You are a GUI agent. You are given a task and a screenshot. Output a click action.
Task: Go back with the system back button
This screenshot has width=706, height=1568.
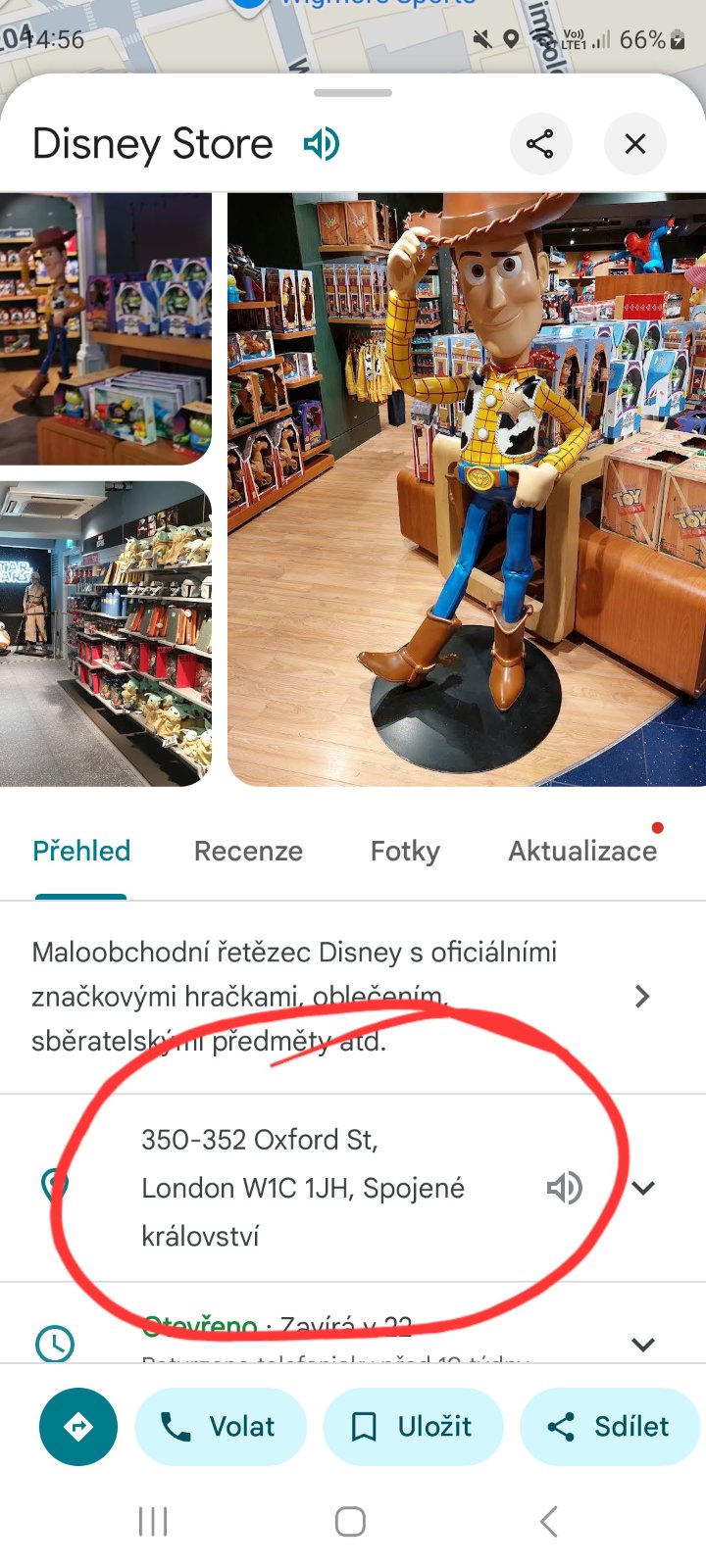pyautogui.click(x=548, y=1522)
